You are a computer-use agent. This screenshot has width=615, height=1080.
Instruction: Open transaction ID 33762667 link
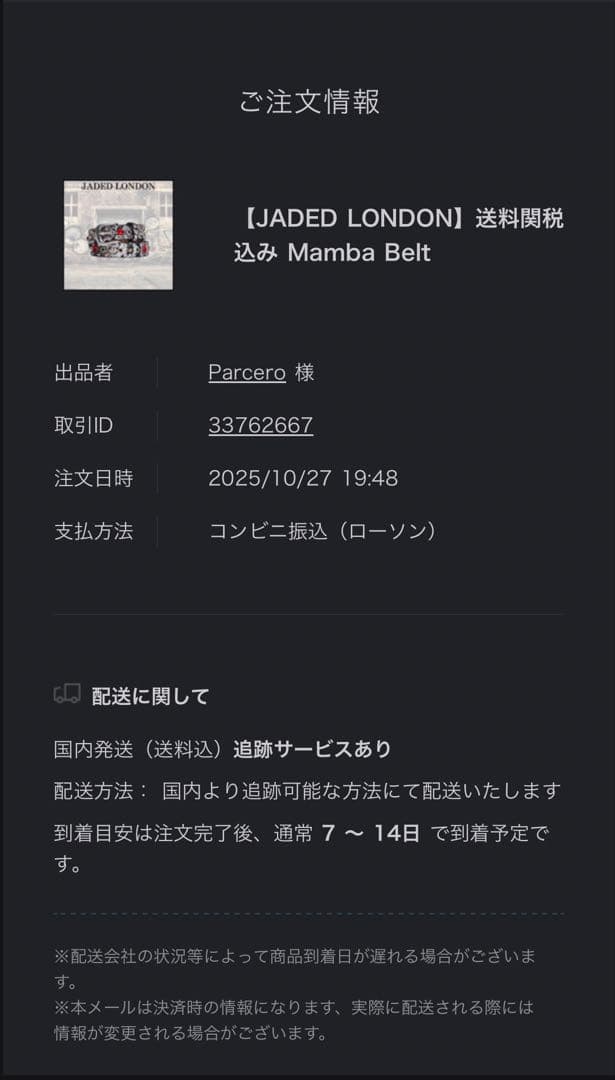(x=260, y=426)
